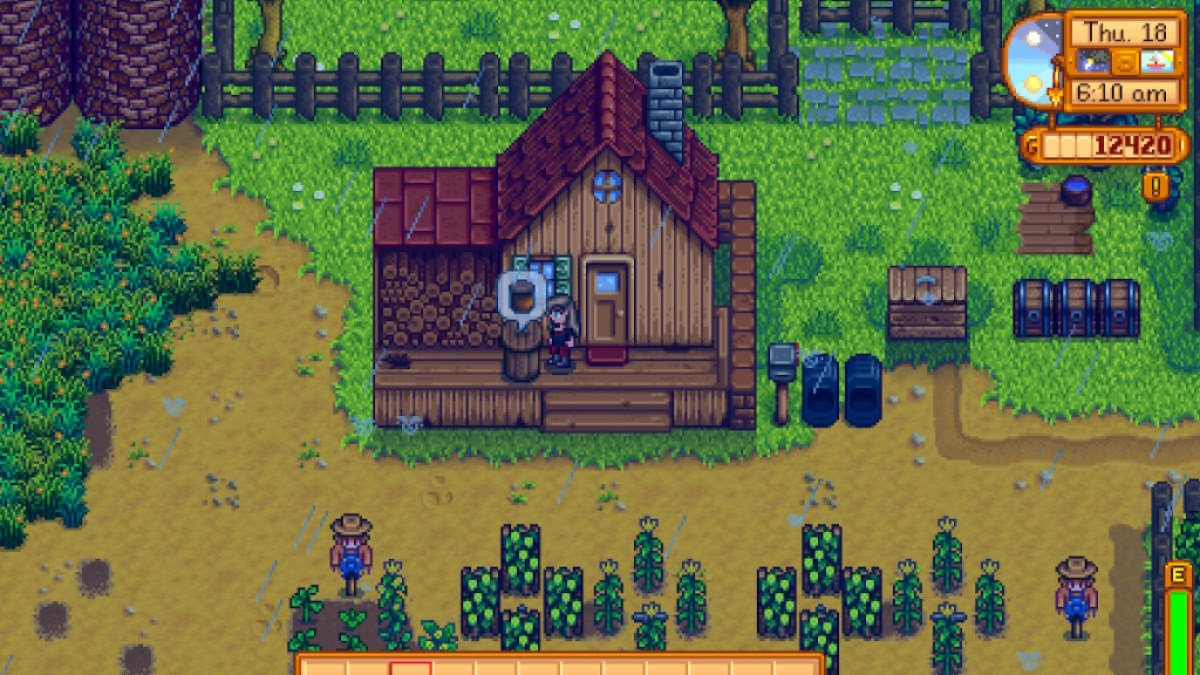The height and width of the screenshot is (675, 1200).
Task: Enter the farmhouse through the front door
Action: pos(606,302)
